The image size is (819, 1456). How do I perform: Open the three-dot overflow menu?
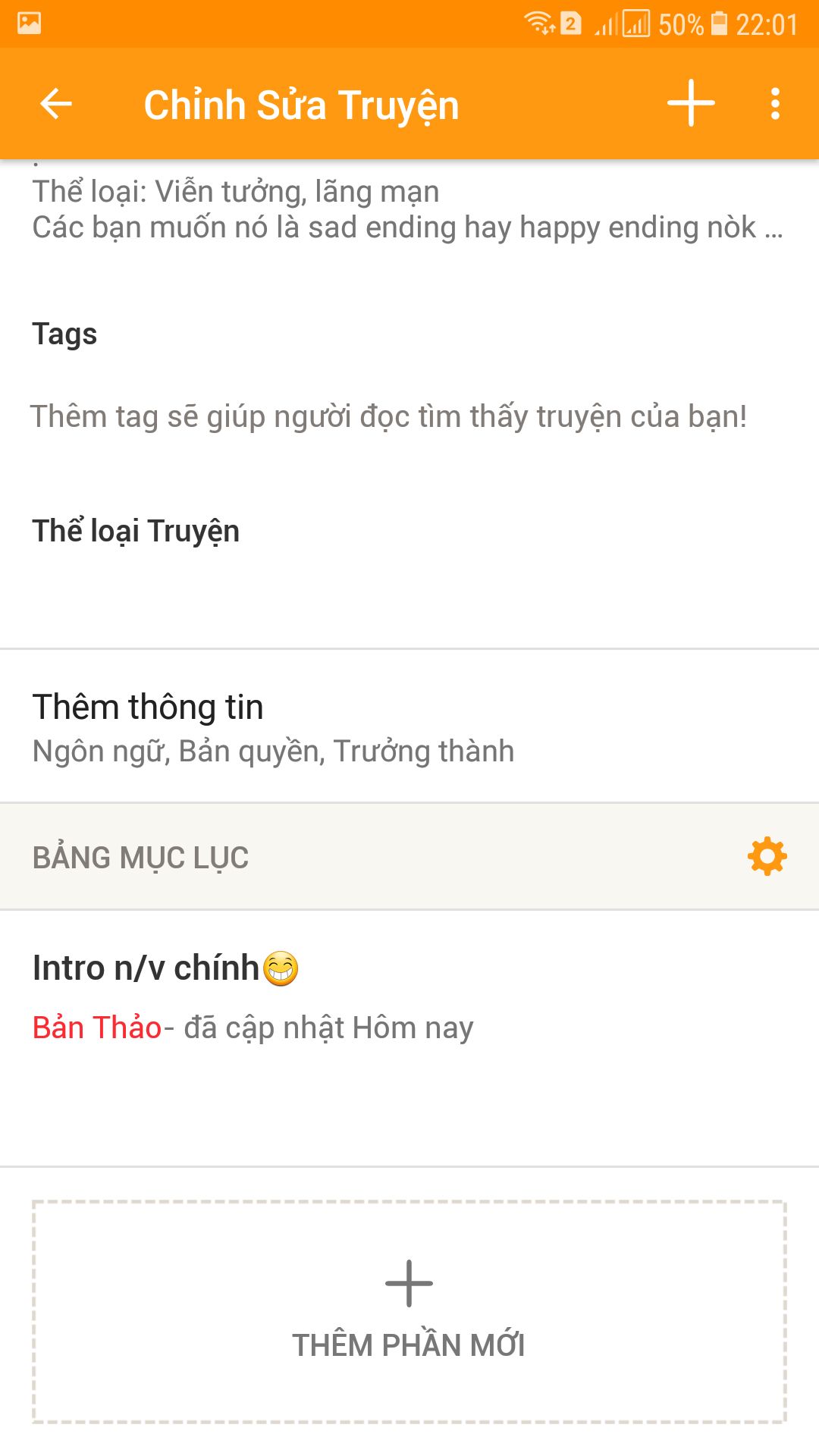click(775, 104)
